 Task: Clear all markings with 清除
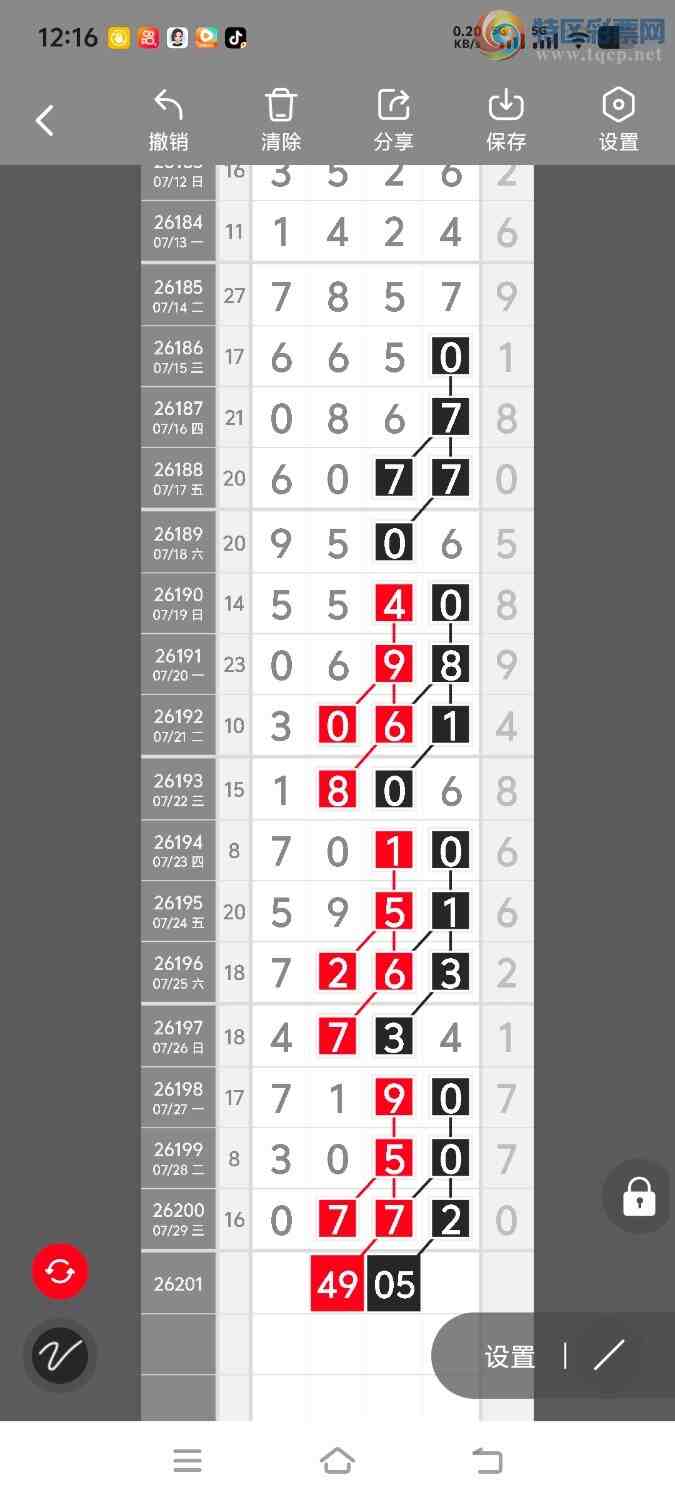(281, 120)
